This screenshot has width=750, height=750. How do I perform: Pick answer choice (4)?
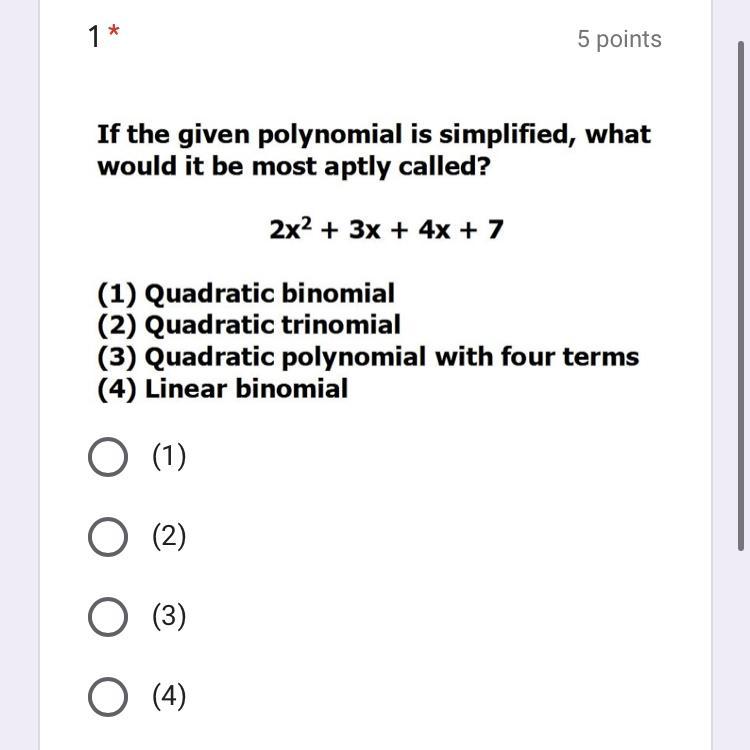(108, 697)
